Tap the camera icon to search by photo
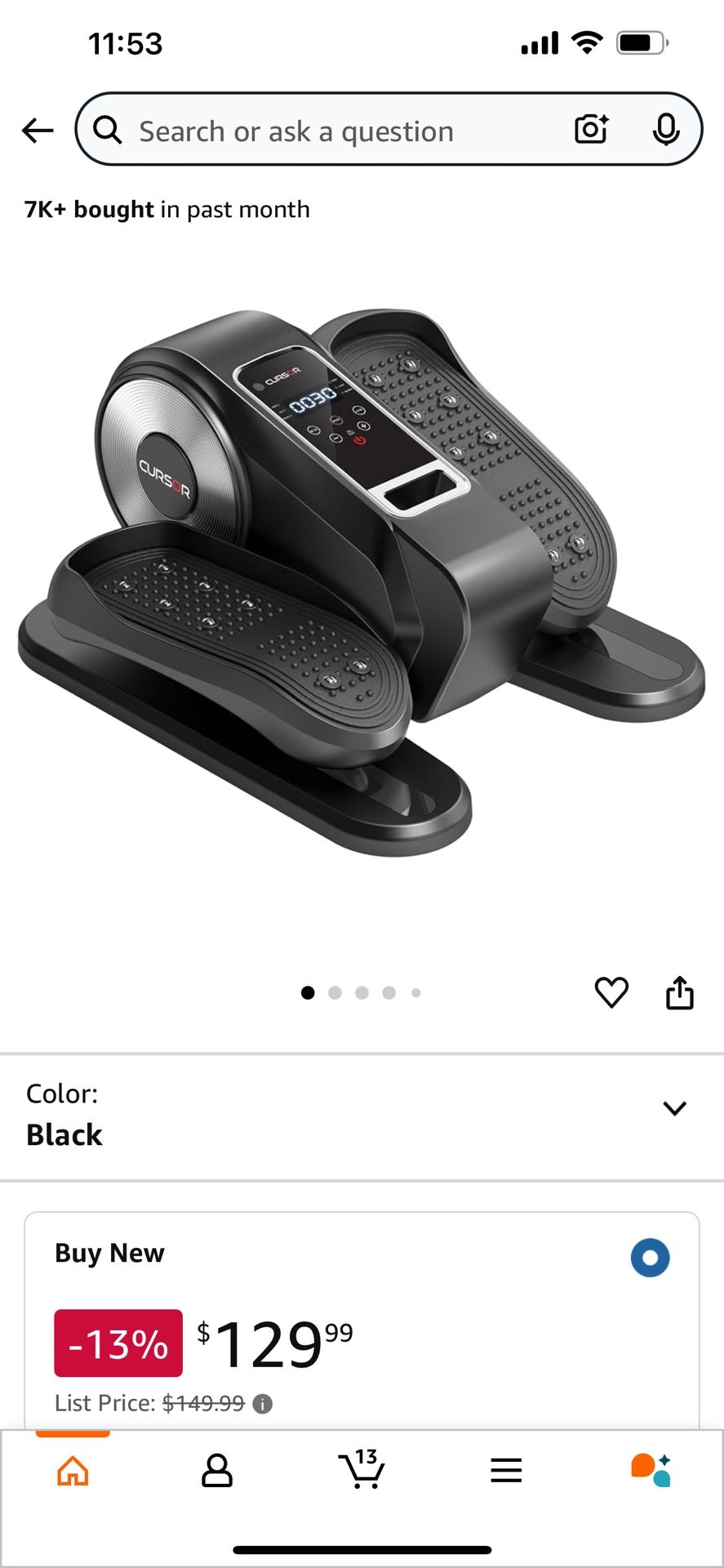 pos(590,130)
